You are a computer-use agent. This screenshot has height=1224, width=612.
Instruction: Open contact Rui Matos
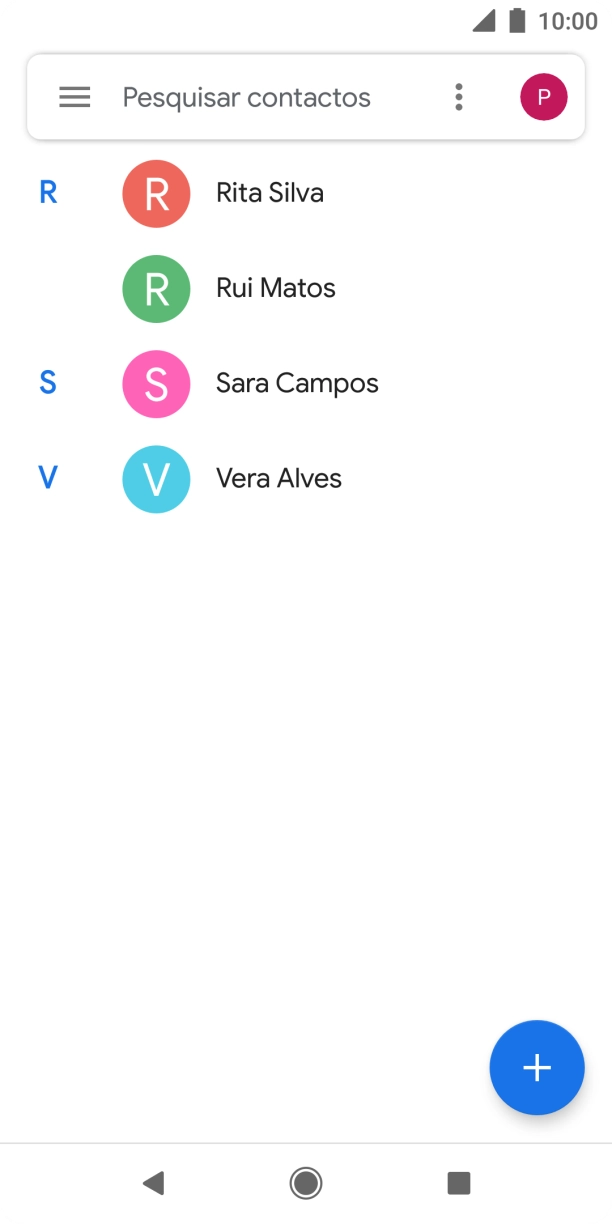(x=276, y=288)
